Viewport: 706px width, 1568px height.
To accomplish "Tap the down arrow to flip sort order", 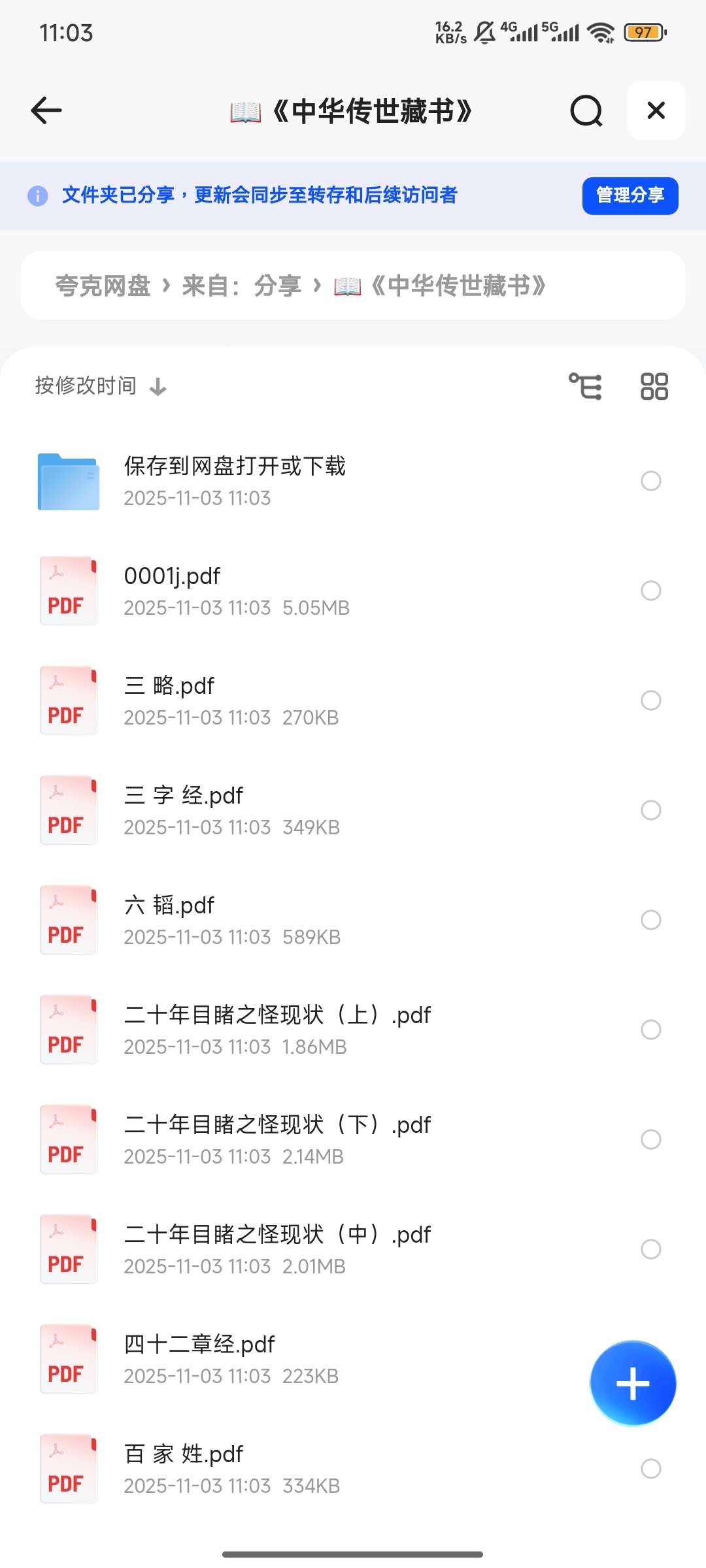I will coord(157,386).
